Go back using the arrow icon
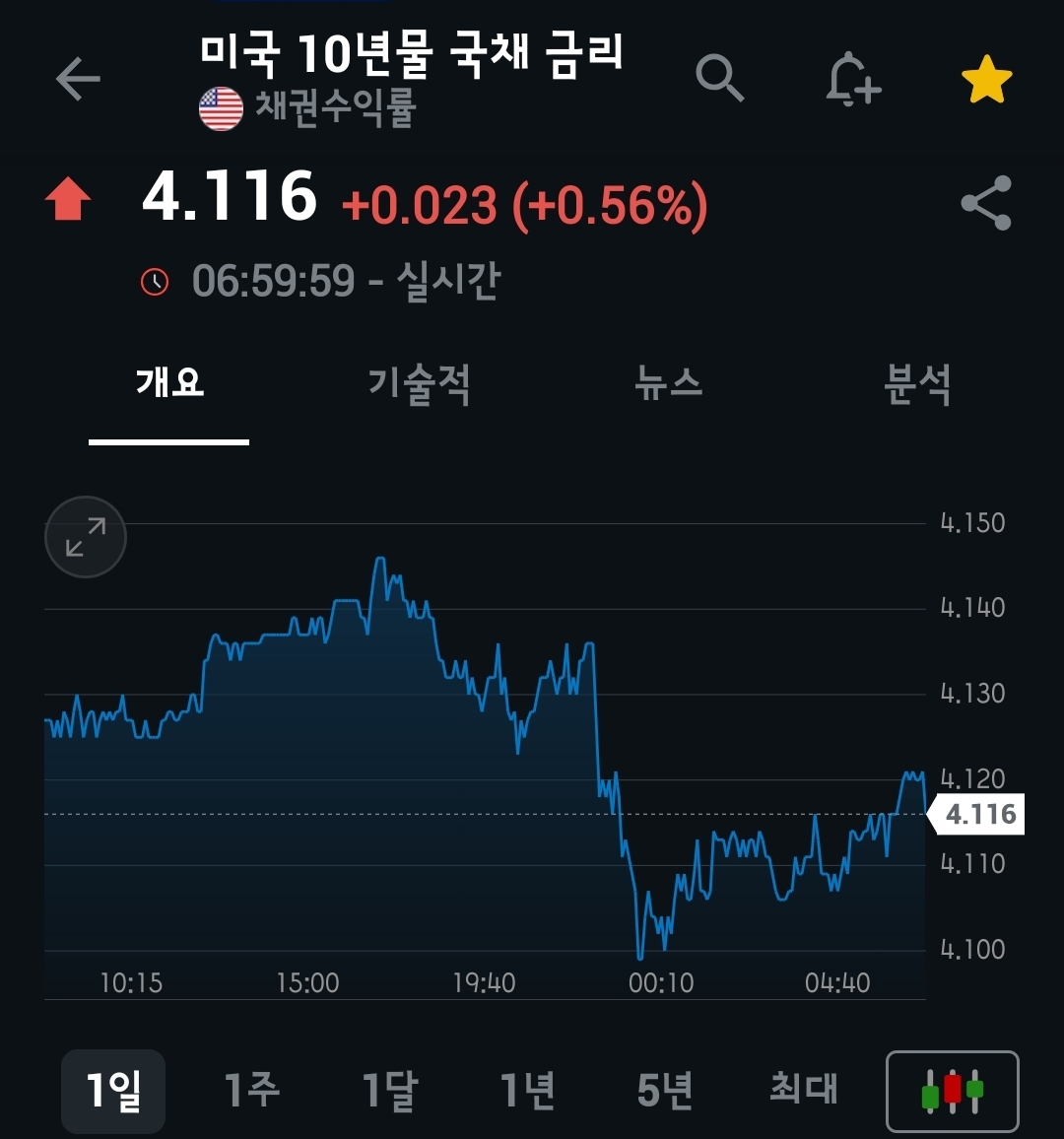1064x1139 pixels. 78,79
